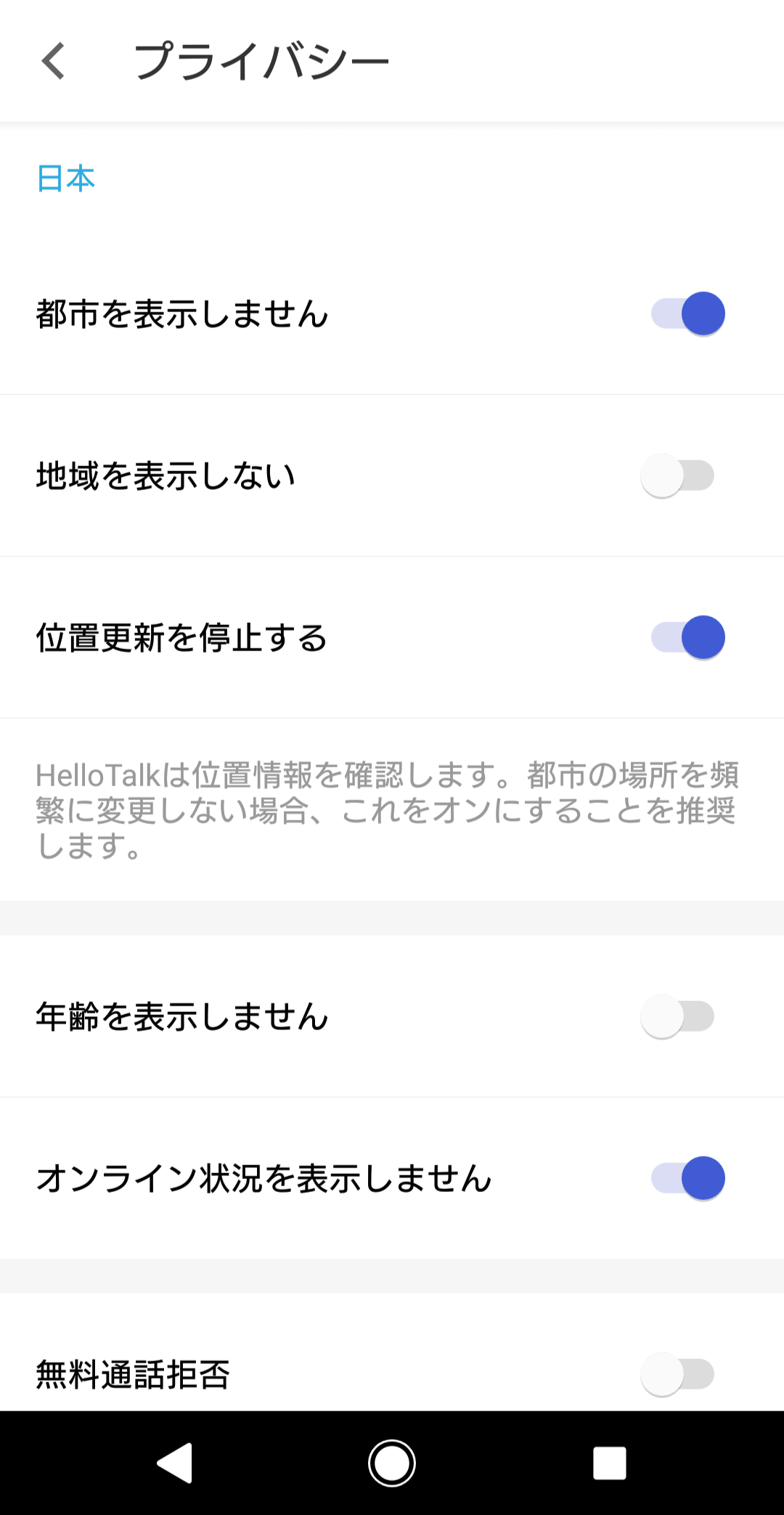Turn off the 都市を表示しません switch
Screen dimensions: 784x1515
(687, 314)
